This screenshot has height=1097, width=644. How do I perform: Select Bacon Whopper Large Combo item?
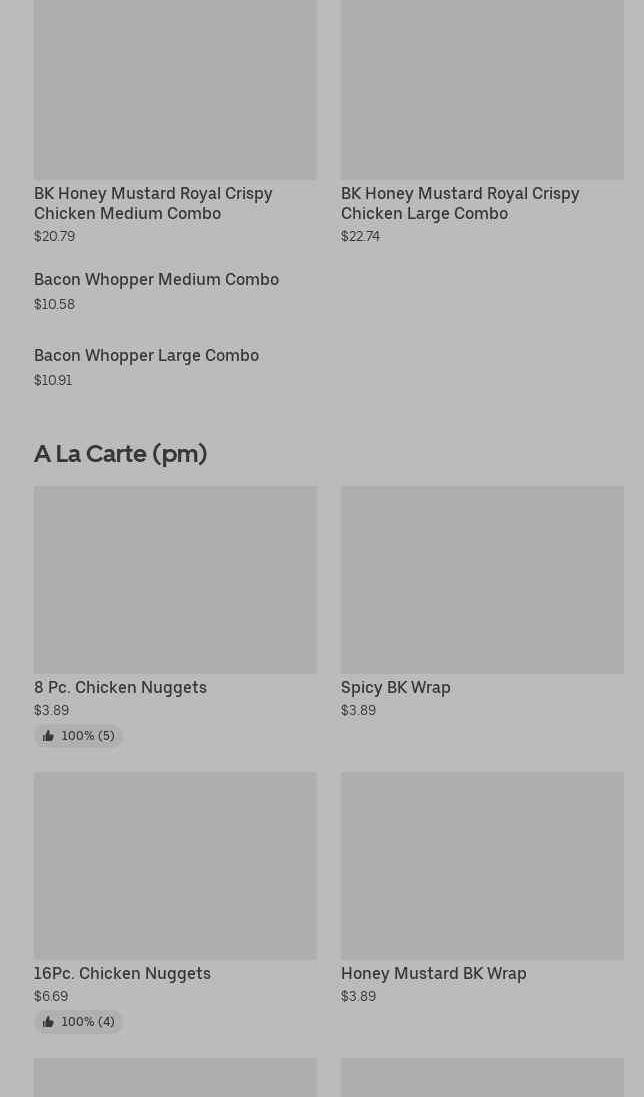(175, 367)
